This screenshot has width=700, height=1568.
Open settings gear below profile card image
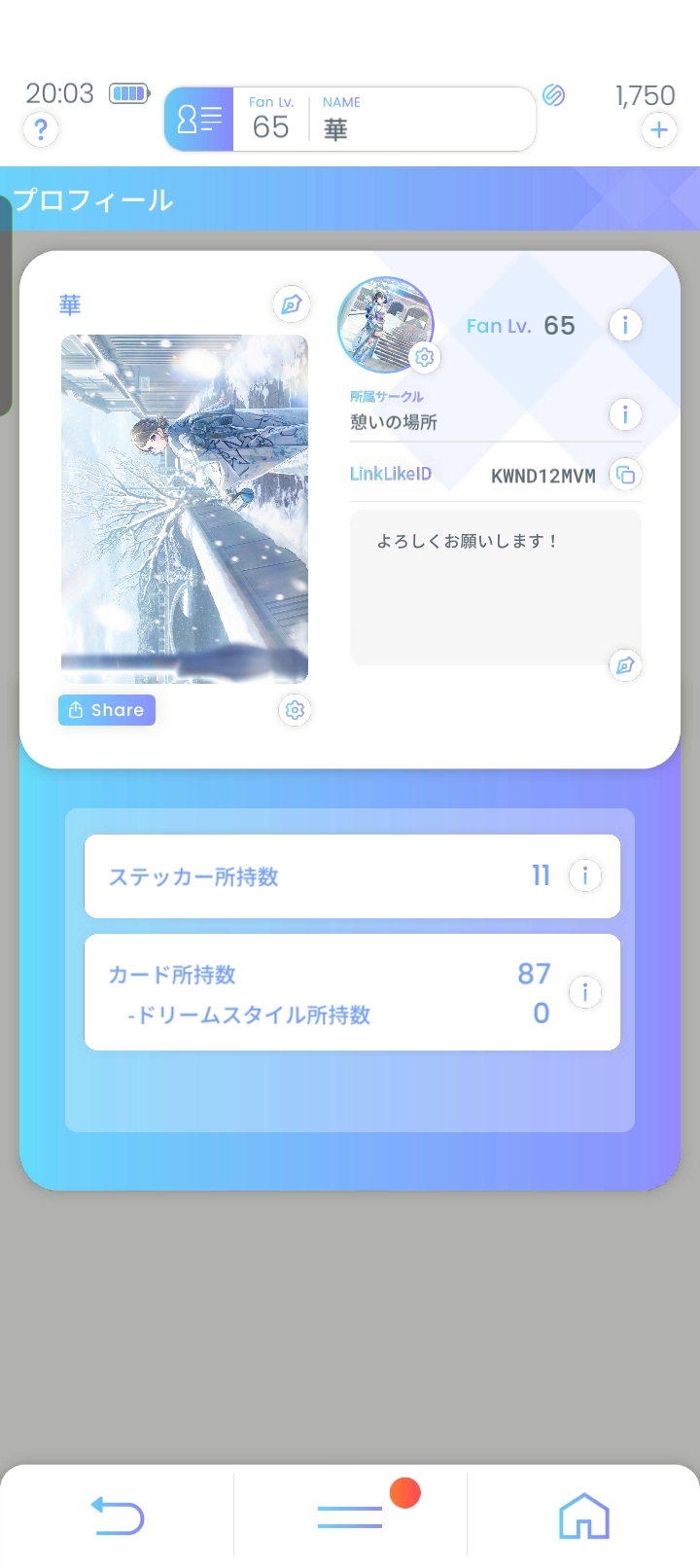pyautogui.click(x=295, y=710)
